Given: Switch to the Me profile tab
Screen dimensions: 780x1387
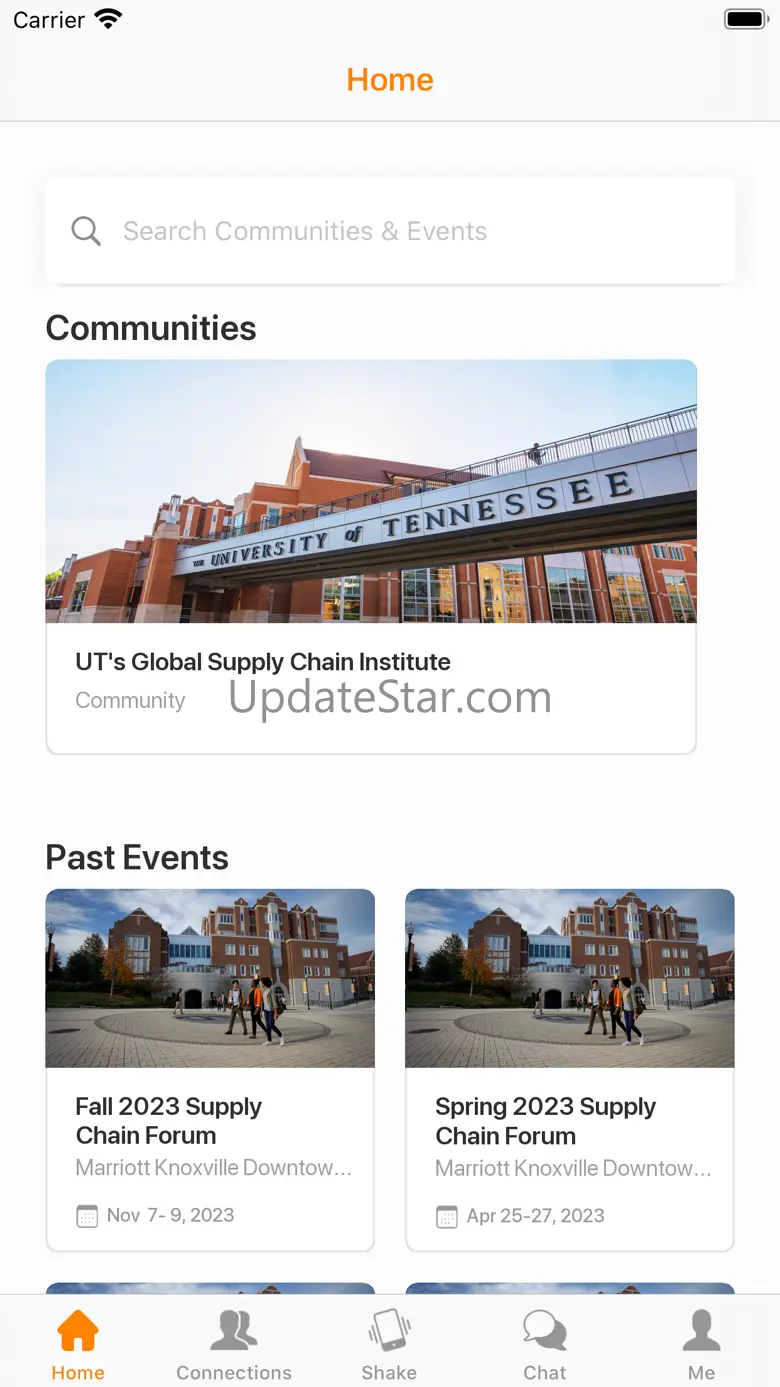Looking at the screenshot, I should [x=701, y=1345].
